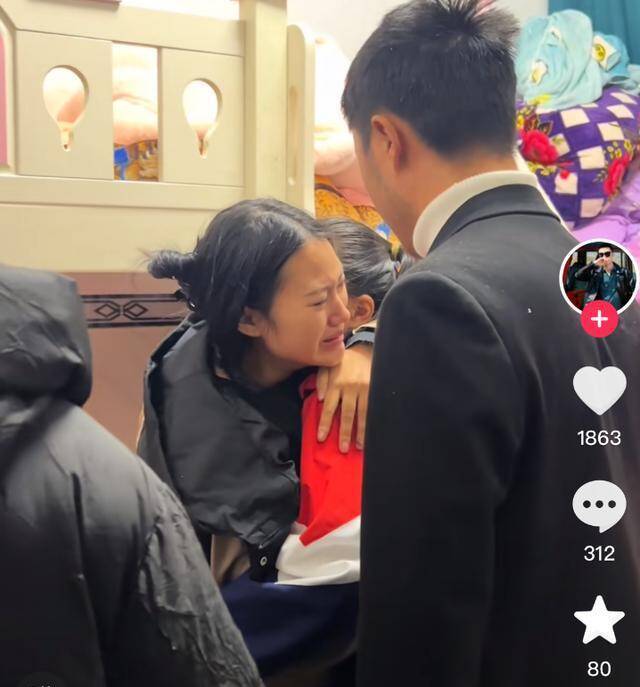This screenshot has height=687, width=640.
Task: Open the comments on this video
Action: 599,505
